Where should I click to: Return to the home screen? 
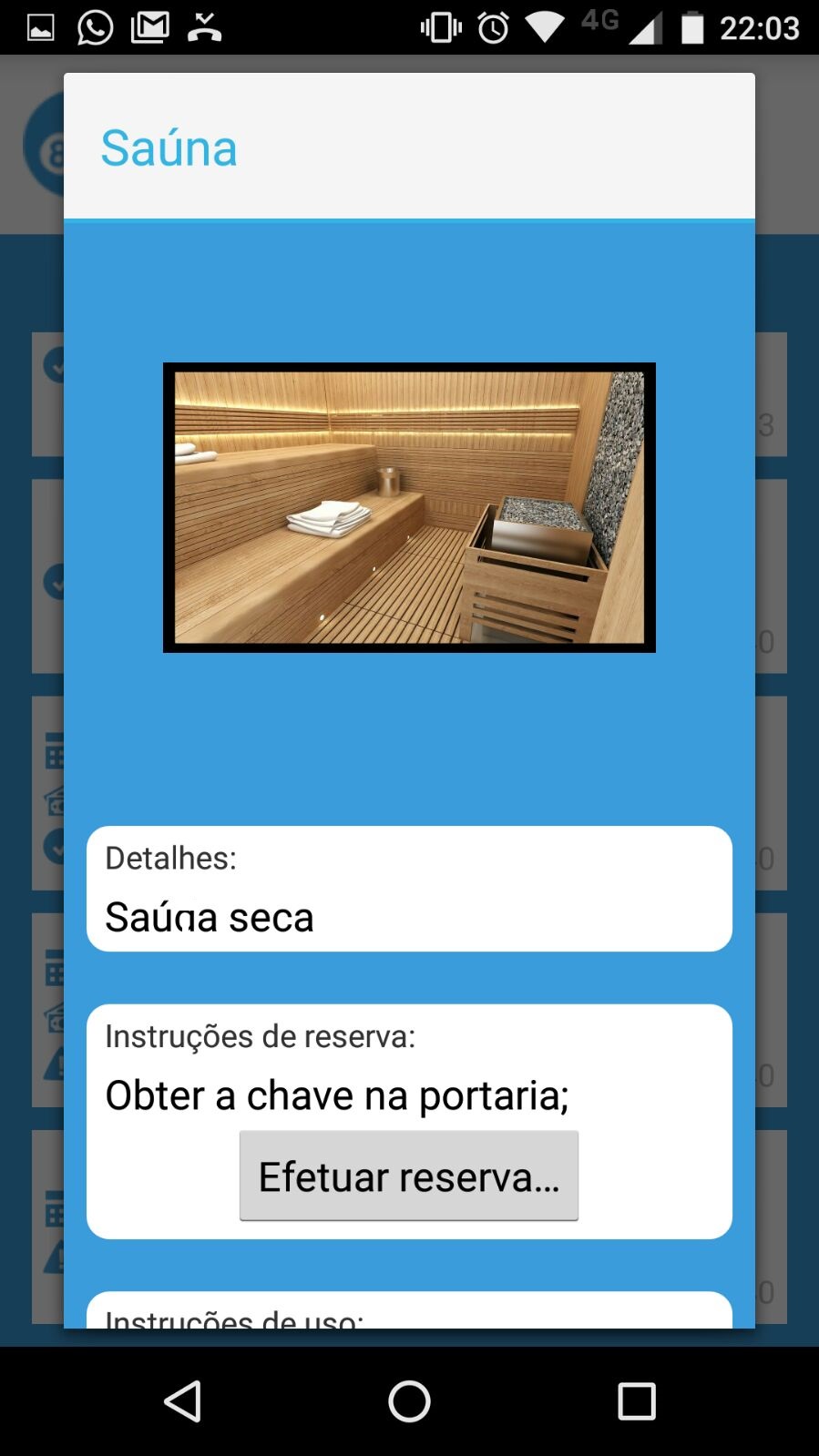(409, 1401)
